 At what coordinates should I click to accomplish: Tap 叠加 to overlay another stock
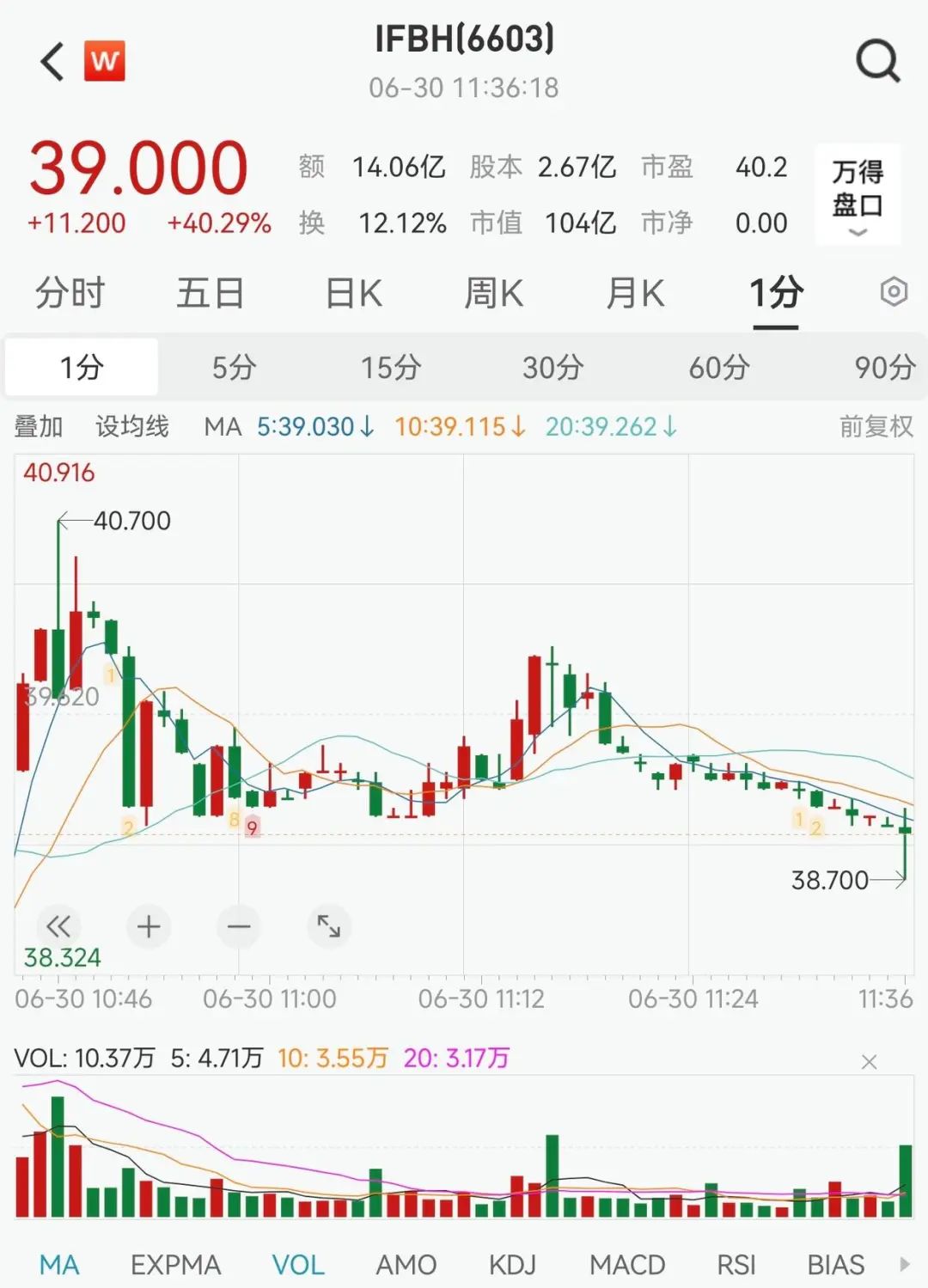pyautogui.click(x=39, y=426)
